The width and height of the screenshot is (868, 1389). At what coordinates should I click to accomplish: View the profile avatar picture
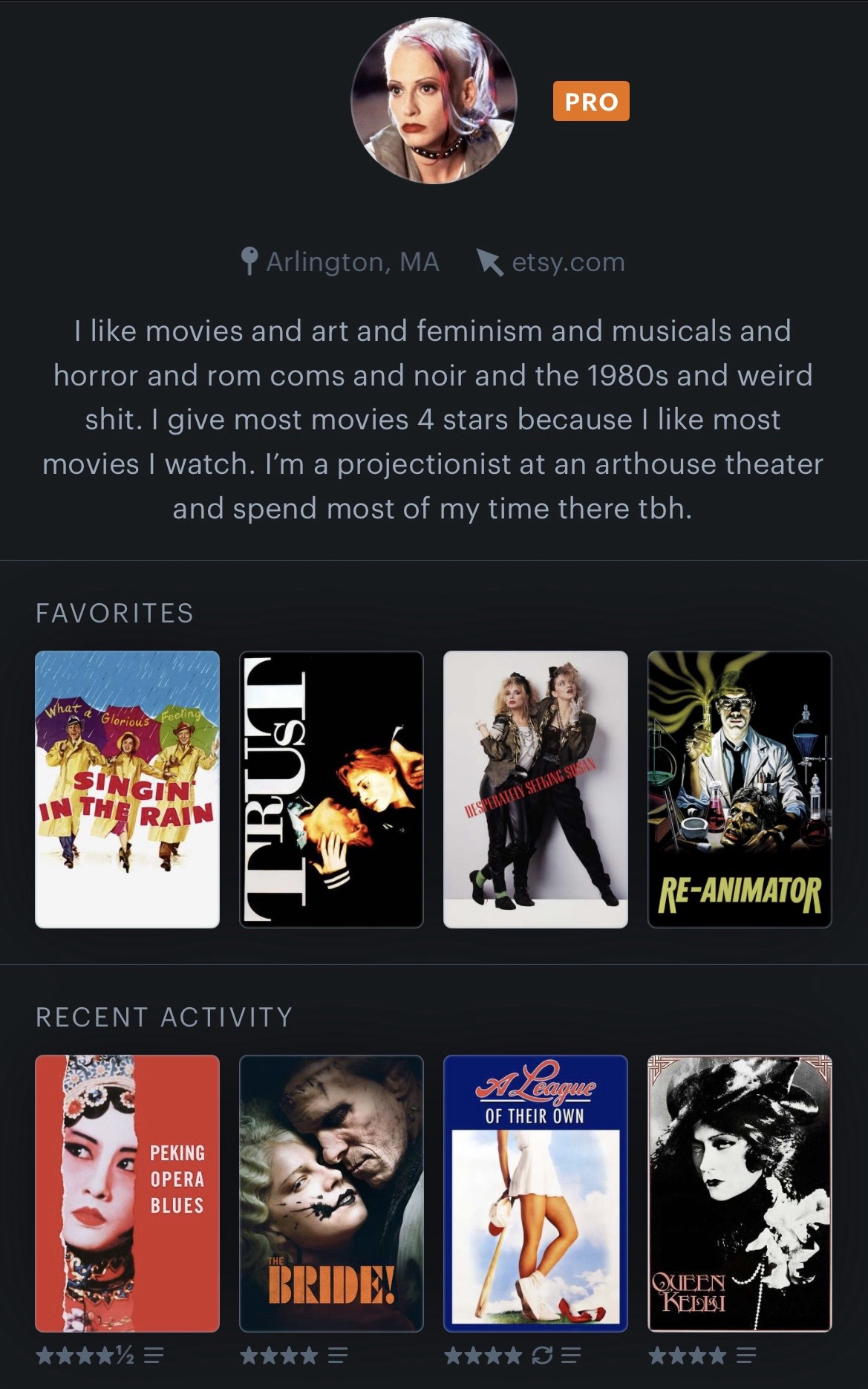434,100
